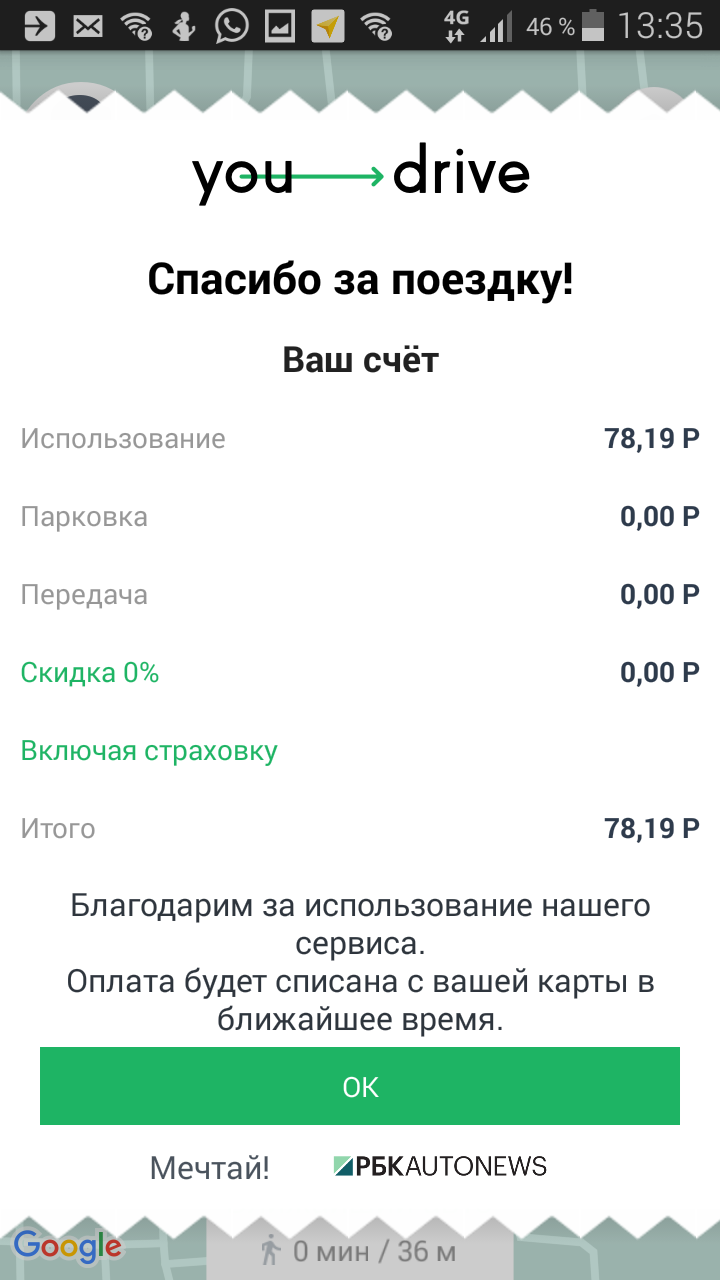Tap the battery indicator in the status bar
This screenshot has width=720, height=1280.
[590, 25]
